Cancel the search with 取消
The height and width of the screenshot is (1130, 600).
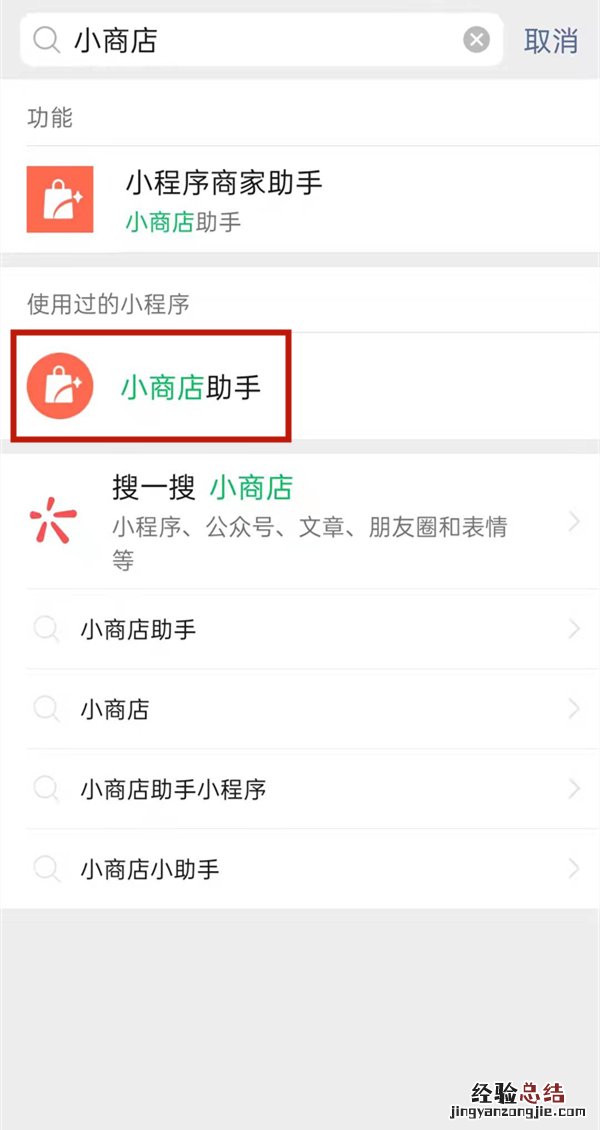coord(551,40)
